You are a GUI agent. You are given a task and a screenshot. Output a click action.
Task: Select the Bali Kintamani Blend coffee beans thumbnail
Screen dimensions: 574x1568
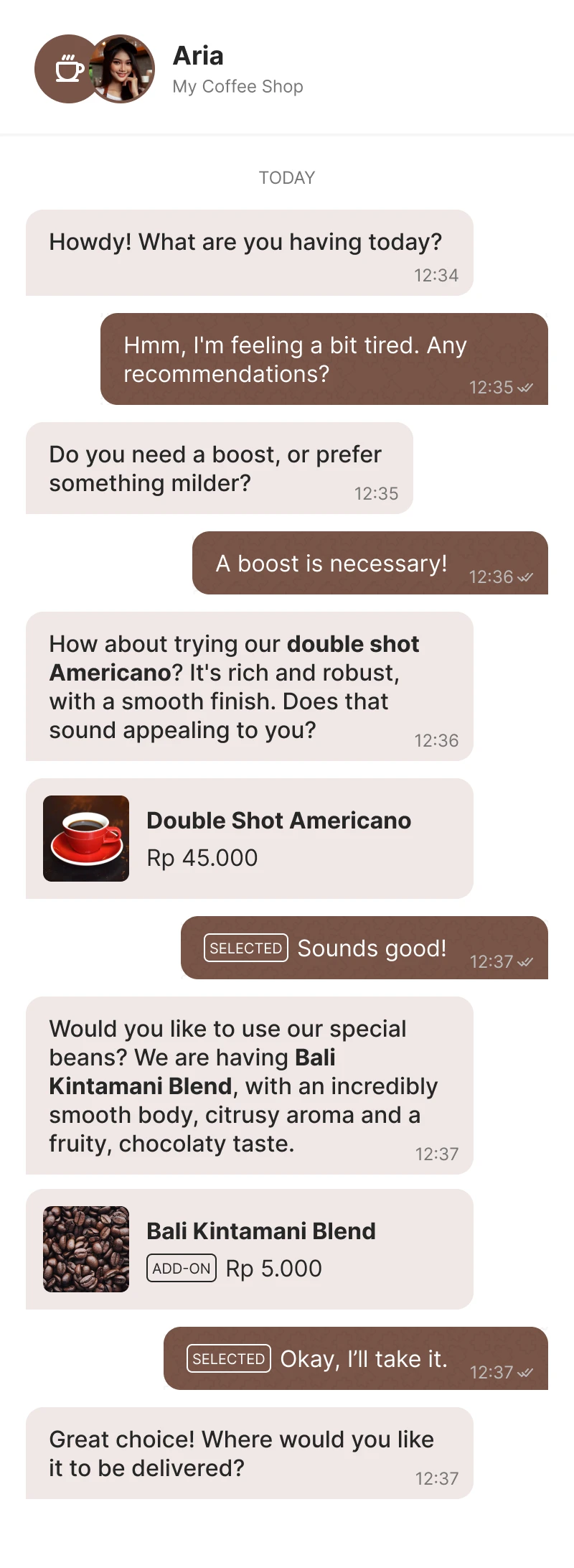85,1249
